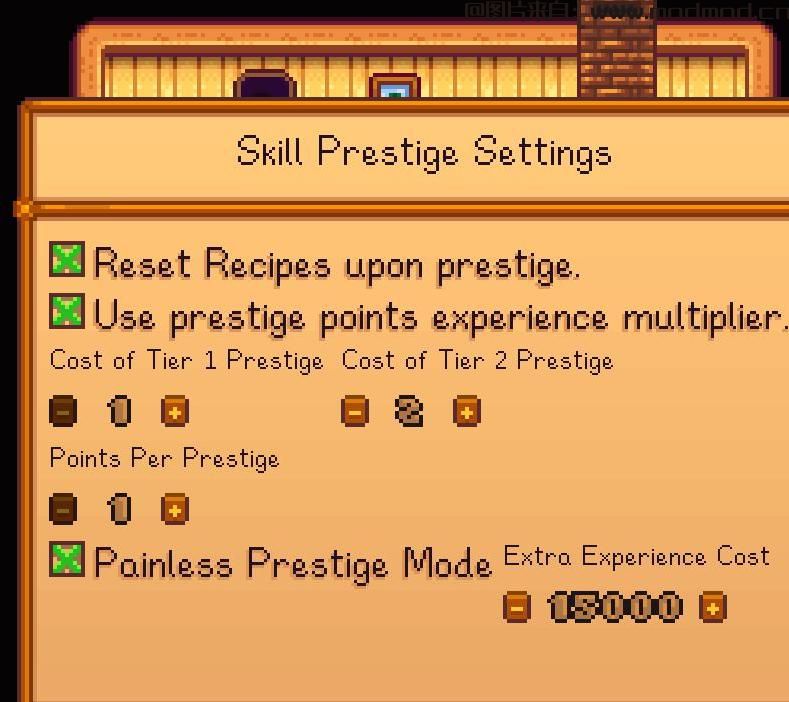Screen dimensions: 789x702
Task: Decrease Cost of Tier 1 Prestige
Action: [62, 411]
